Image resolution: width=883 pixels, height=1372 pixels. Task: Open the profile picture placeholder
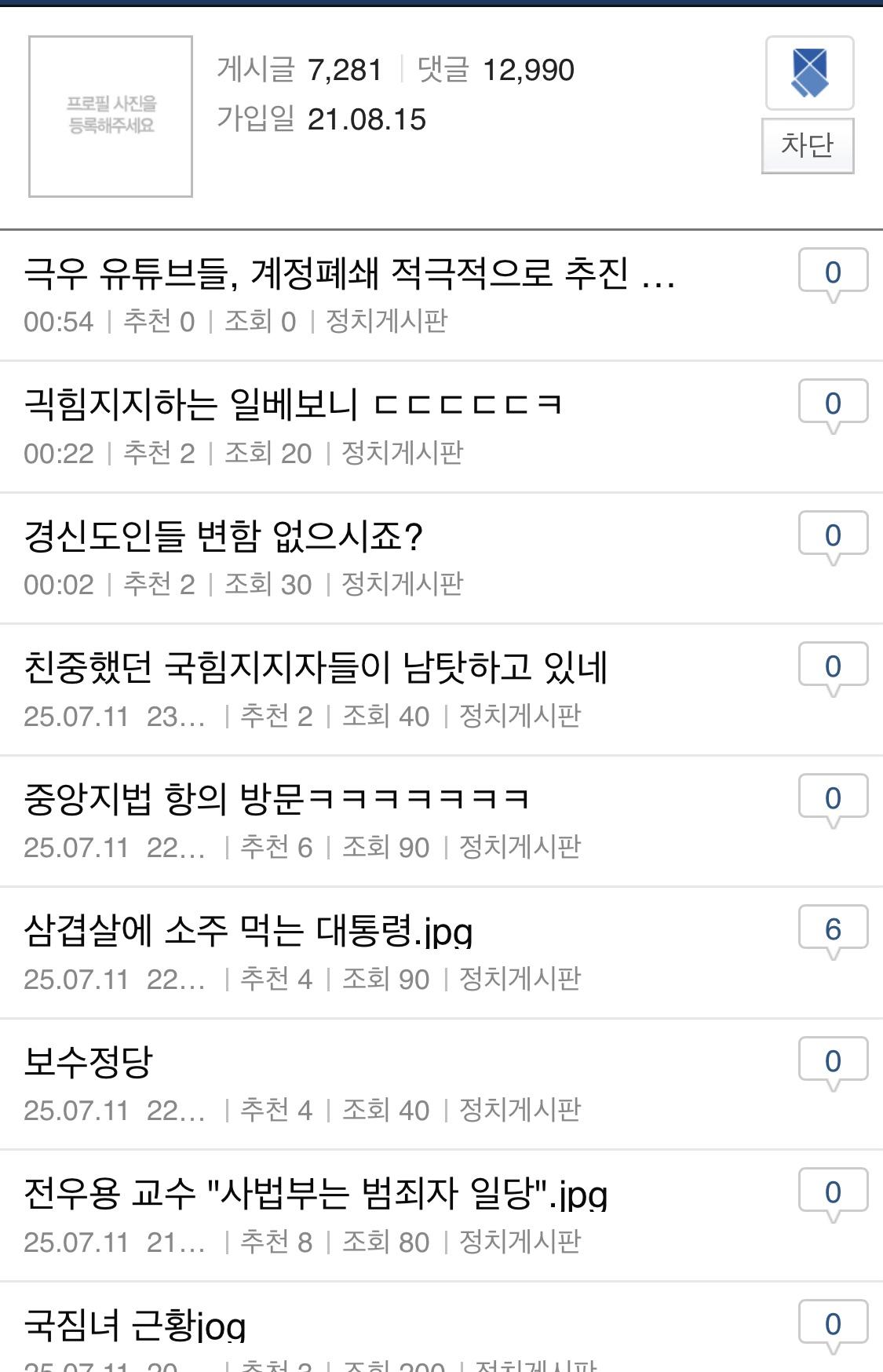[111, 116]
